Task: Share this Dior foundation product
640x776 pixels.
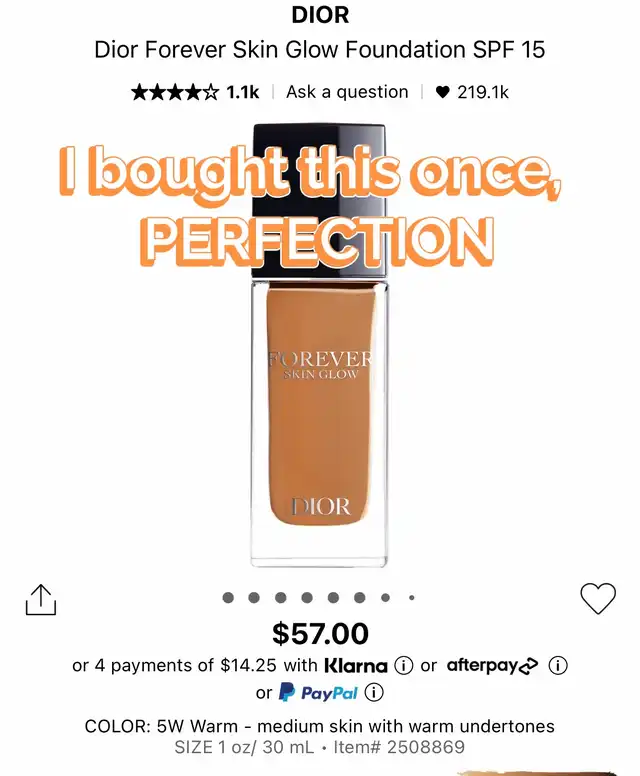Action: [41, 600]
